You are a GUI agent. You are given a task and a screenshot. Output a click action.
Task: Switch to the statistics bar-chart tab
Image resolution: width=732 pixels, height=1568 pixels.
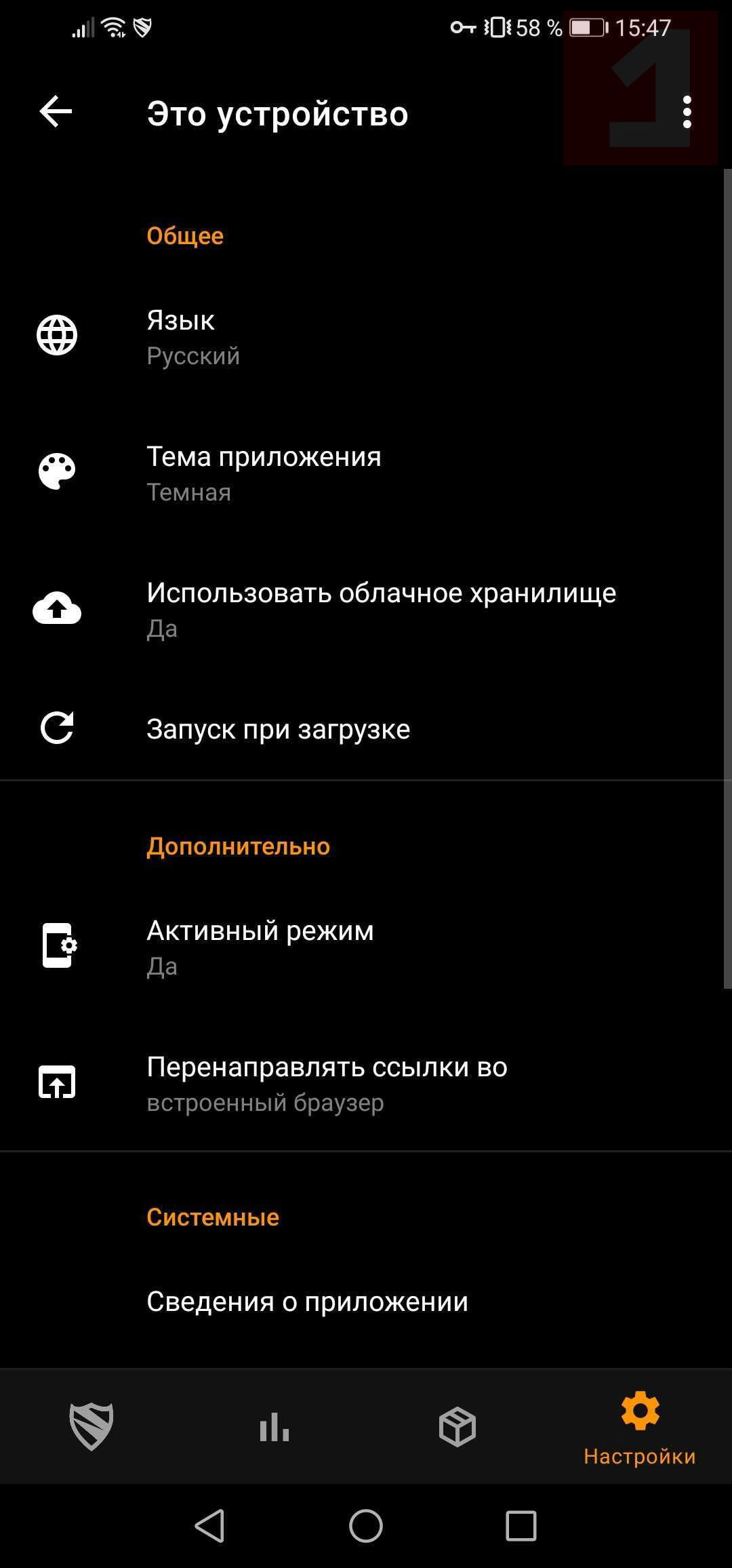pyautogui.click(x=274, y=1426)
